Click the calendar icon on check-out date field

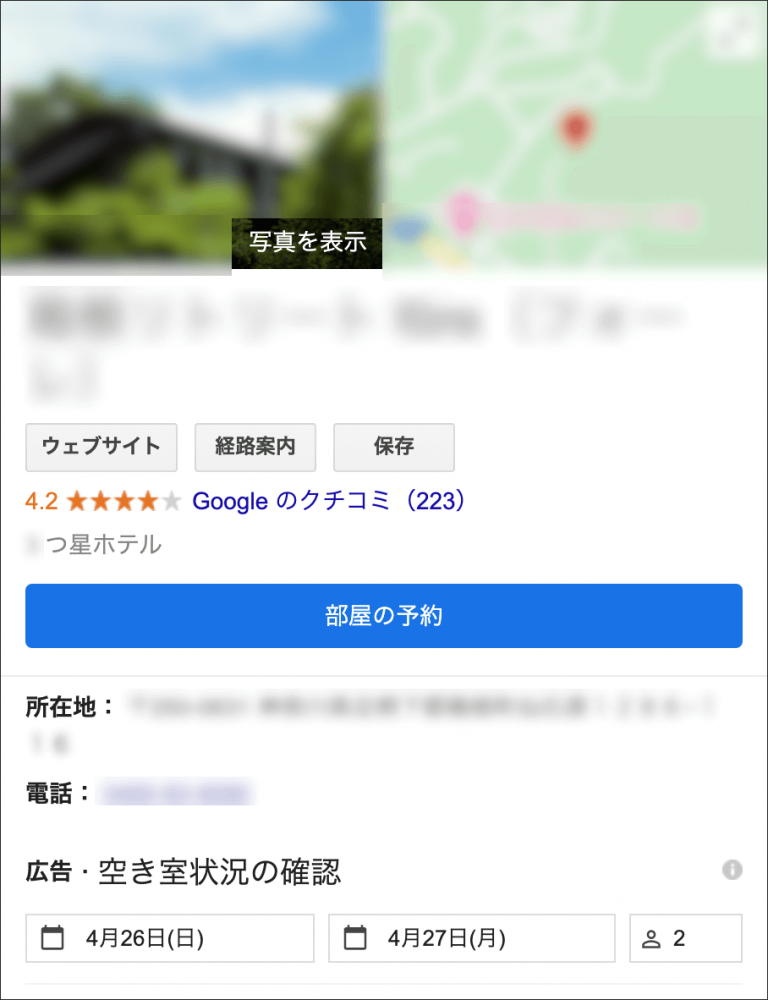click(x=354, y=938)
